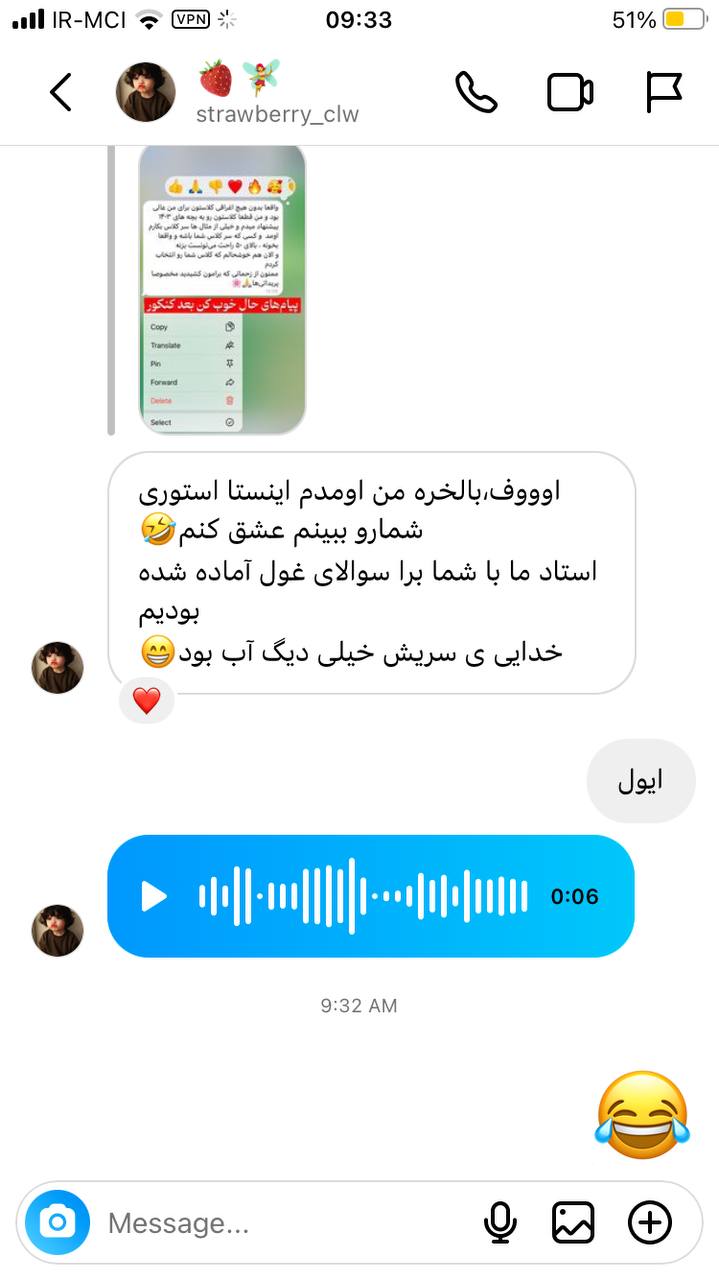Play the 0:06 voice message

pos(154,896)
